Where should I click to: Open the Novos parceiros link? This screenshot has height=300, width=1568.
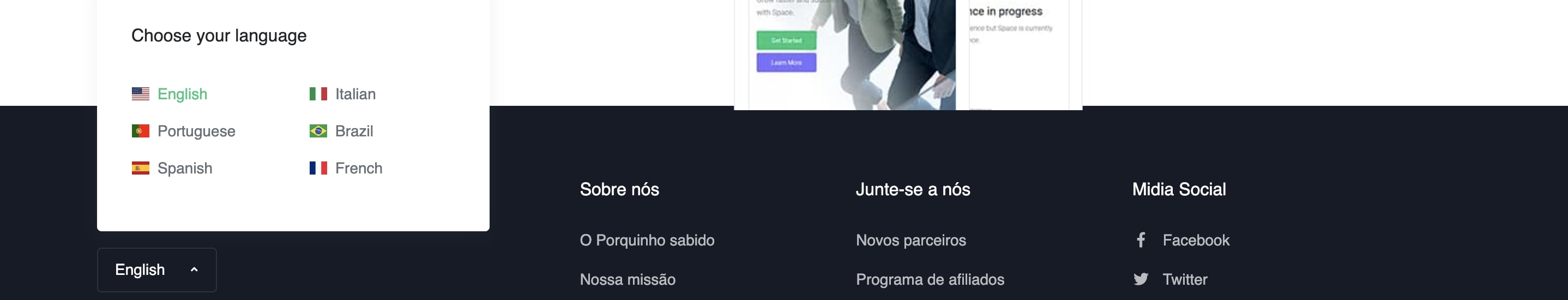coord(910,241)
